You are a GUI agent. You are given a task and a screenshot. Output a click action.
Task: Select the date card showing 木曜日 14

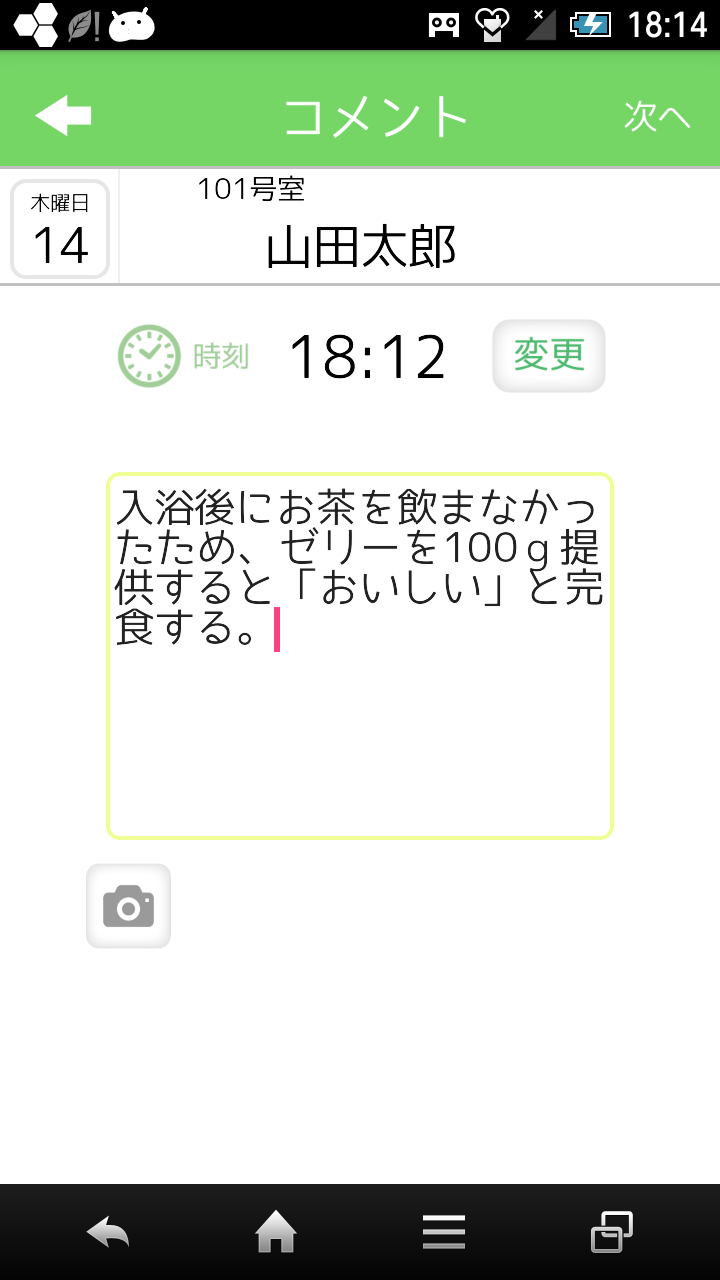coord(58,226)
